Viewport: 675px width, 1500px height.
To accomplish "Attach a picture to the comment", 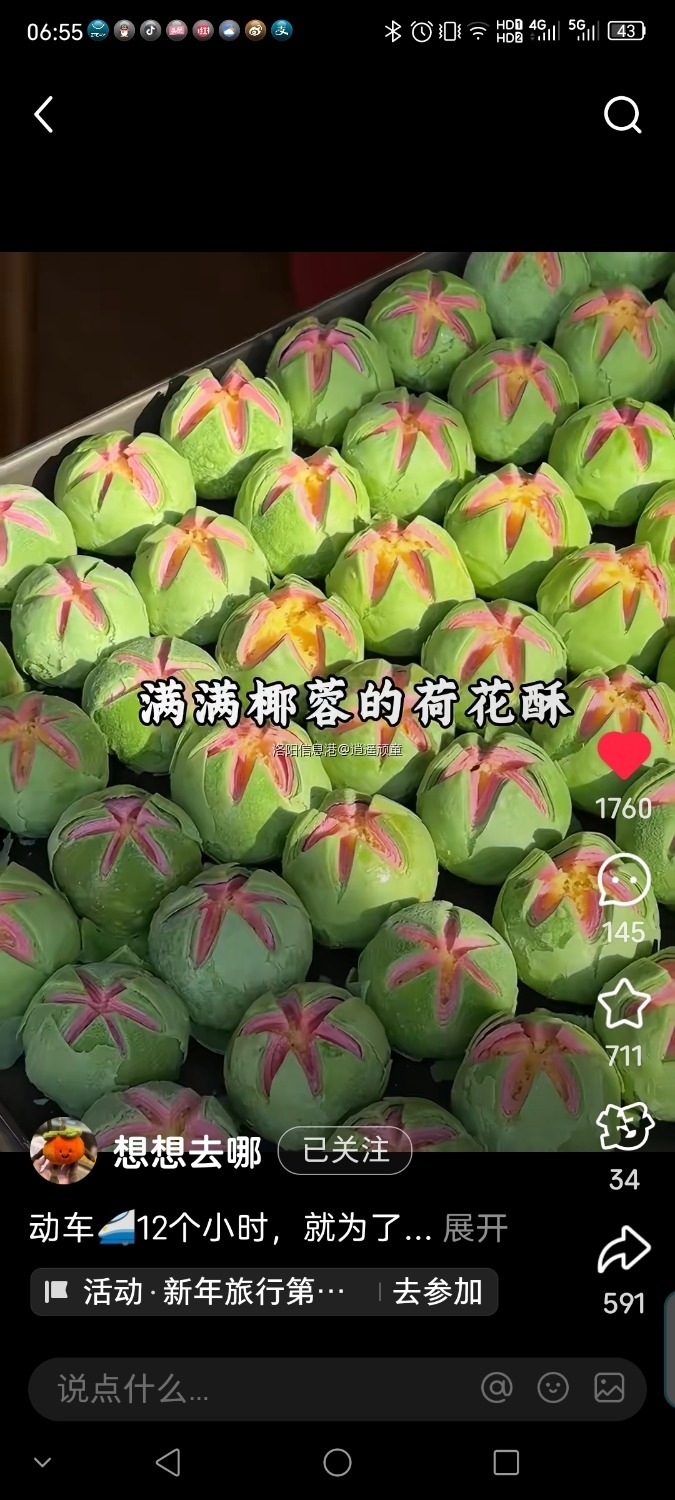I will pyautogui.click(x=609, y=1388).
